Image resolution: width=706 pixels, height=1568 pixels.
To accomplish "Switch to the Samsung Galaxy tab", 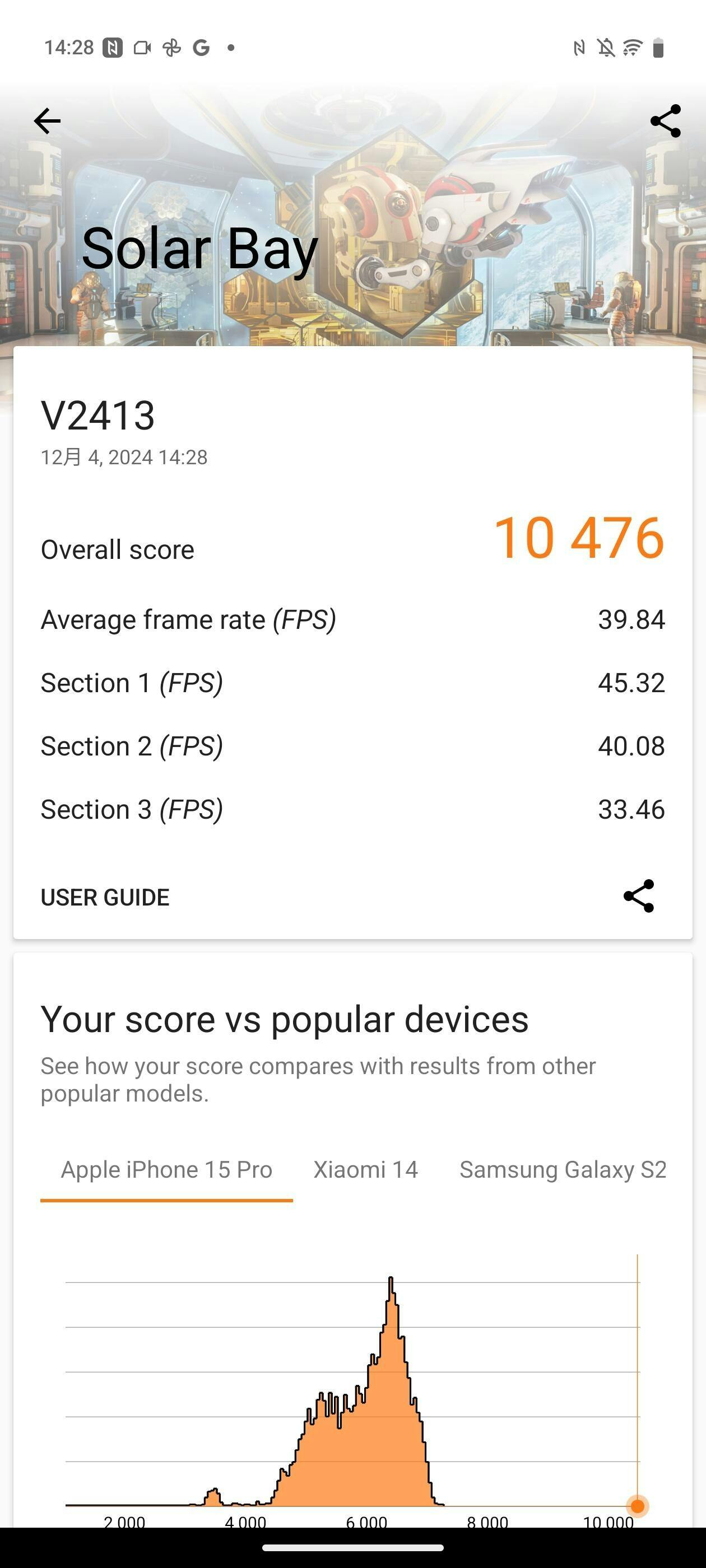I will tap(562, 1170).
